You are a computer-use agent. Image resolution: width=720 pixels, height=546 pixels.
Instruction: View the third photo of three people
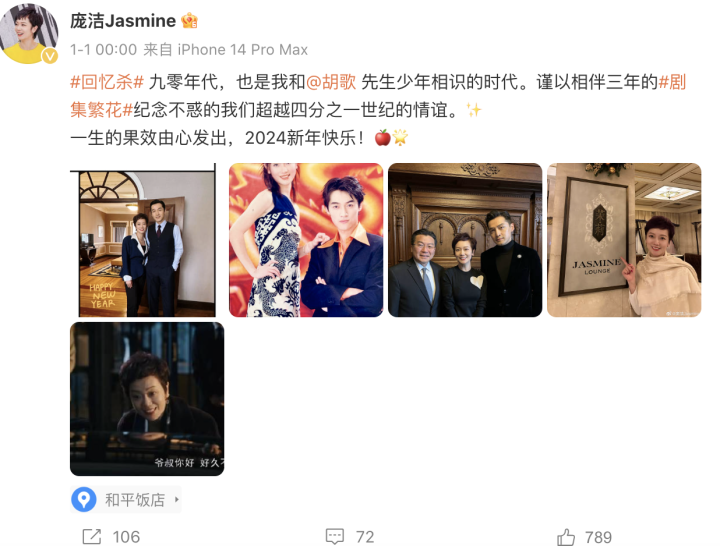point(465,240)
